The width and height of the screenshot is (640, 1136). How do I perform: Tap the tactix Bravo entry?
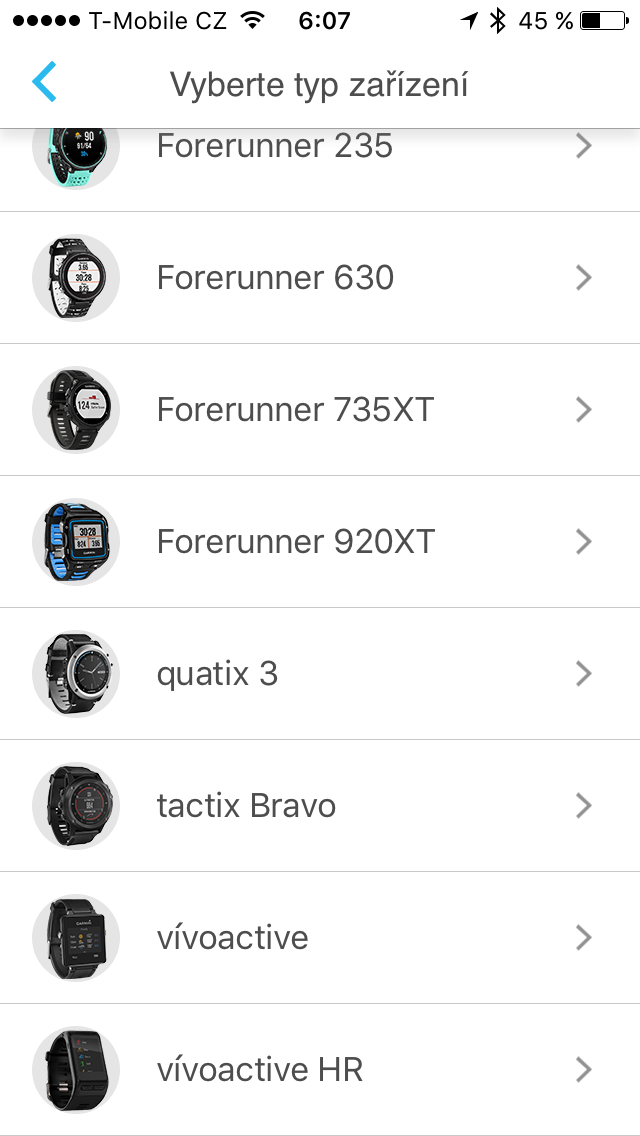pyautogui.click(x=320, y=805)
